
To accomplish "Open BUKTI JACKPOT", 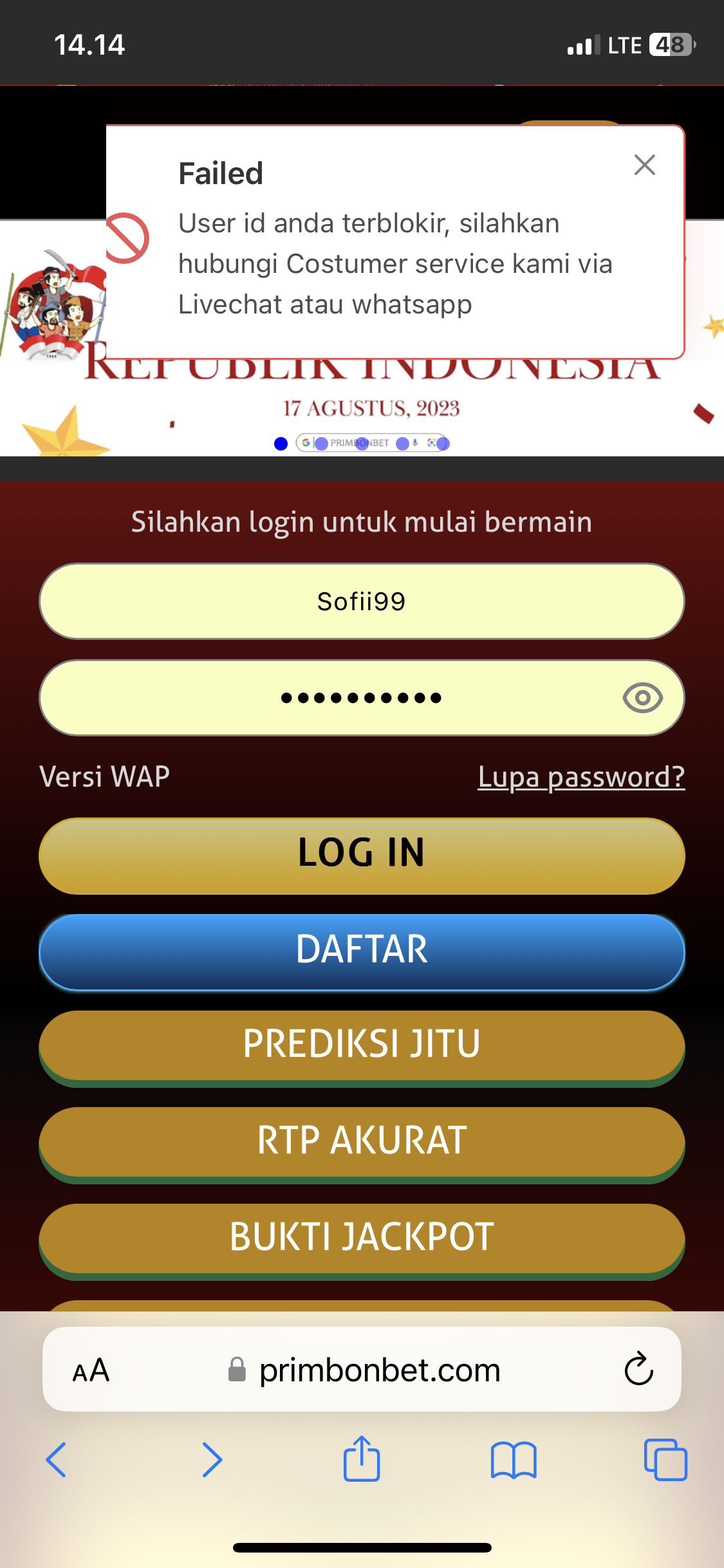I will (x=361, y=1238).
